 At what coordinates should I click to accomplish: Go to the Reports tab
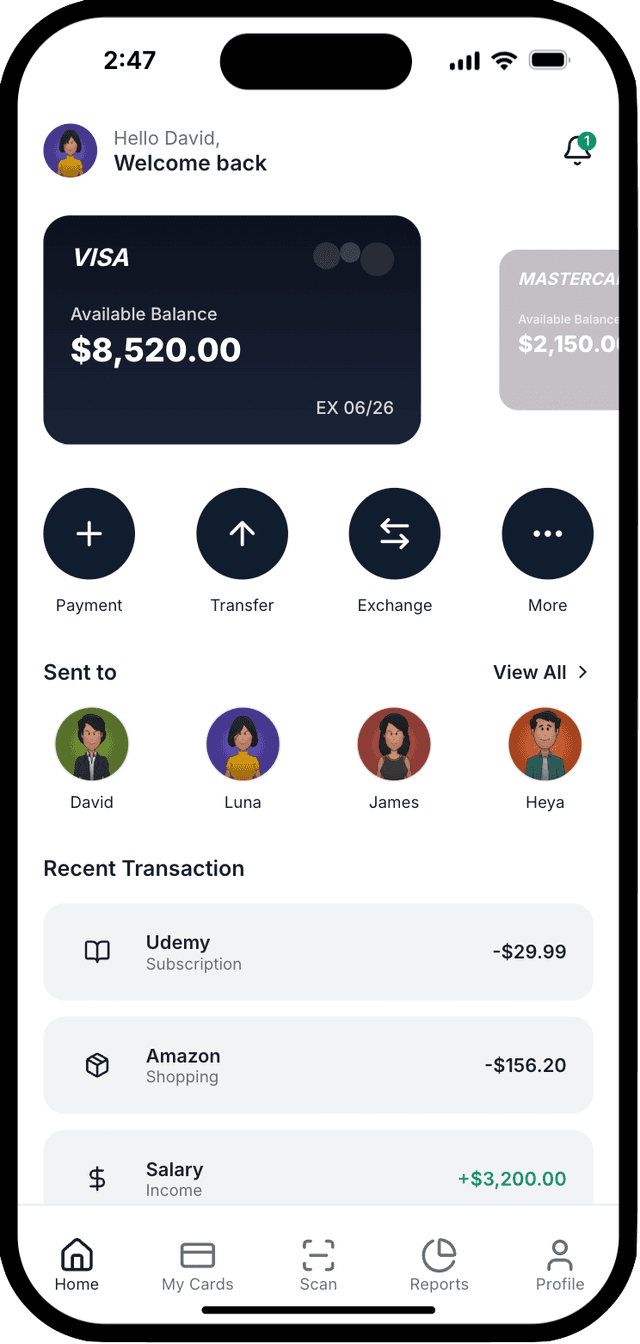439,1265
